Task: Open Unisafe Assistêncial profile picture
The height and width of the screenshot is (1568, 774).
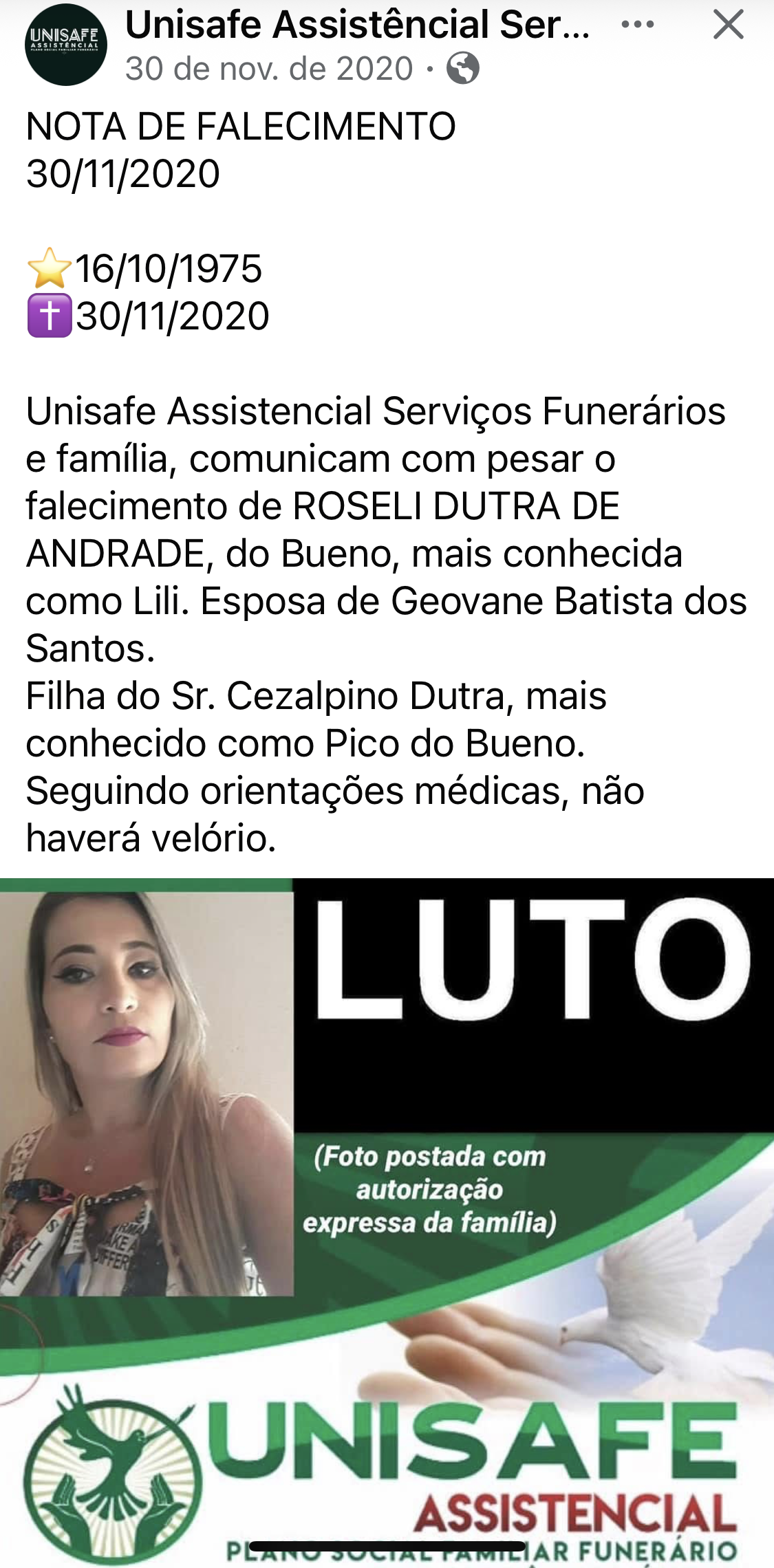Action: pyautogui.click(x=65, y=45)
